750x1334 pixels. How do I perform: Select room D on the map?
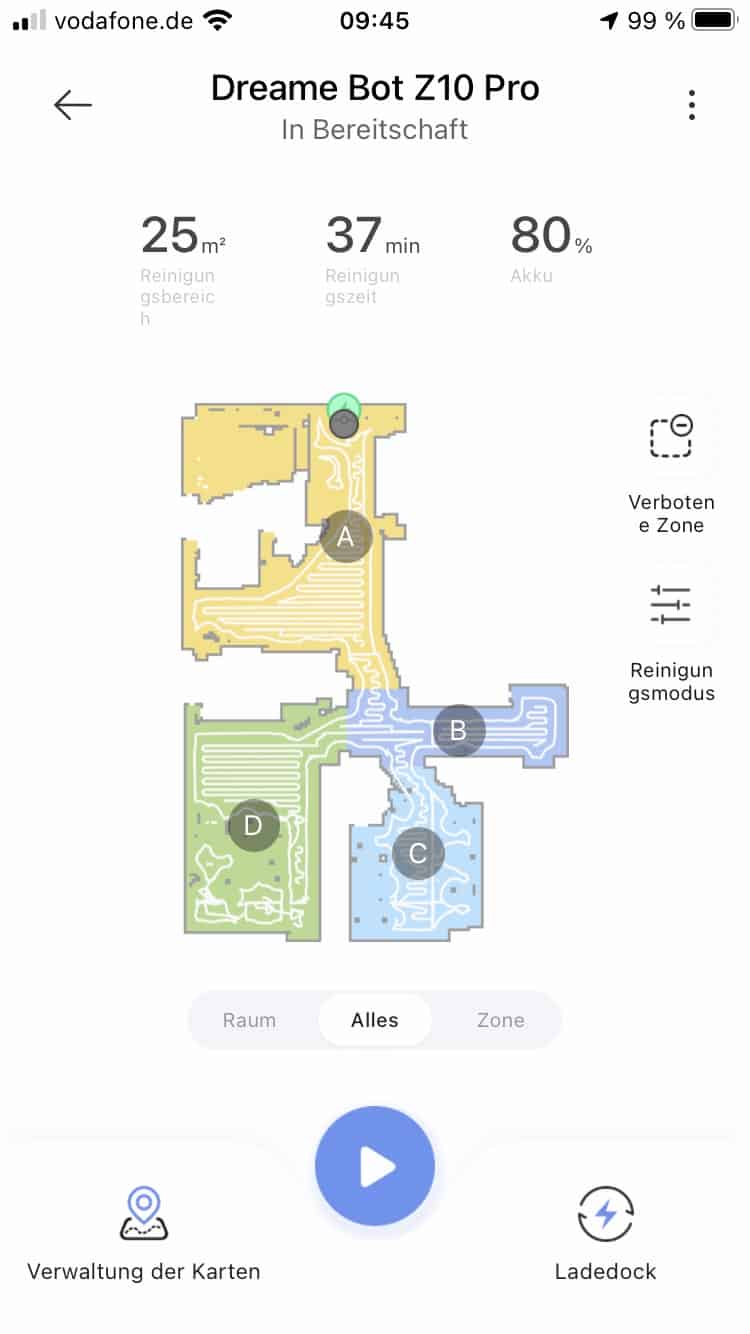(253, 826)
